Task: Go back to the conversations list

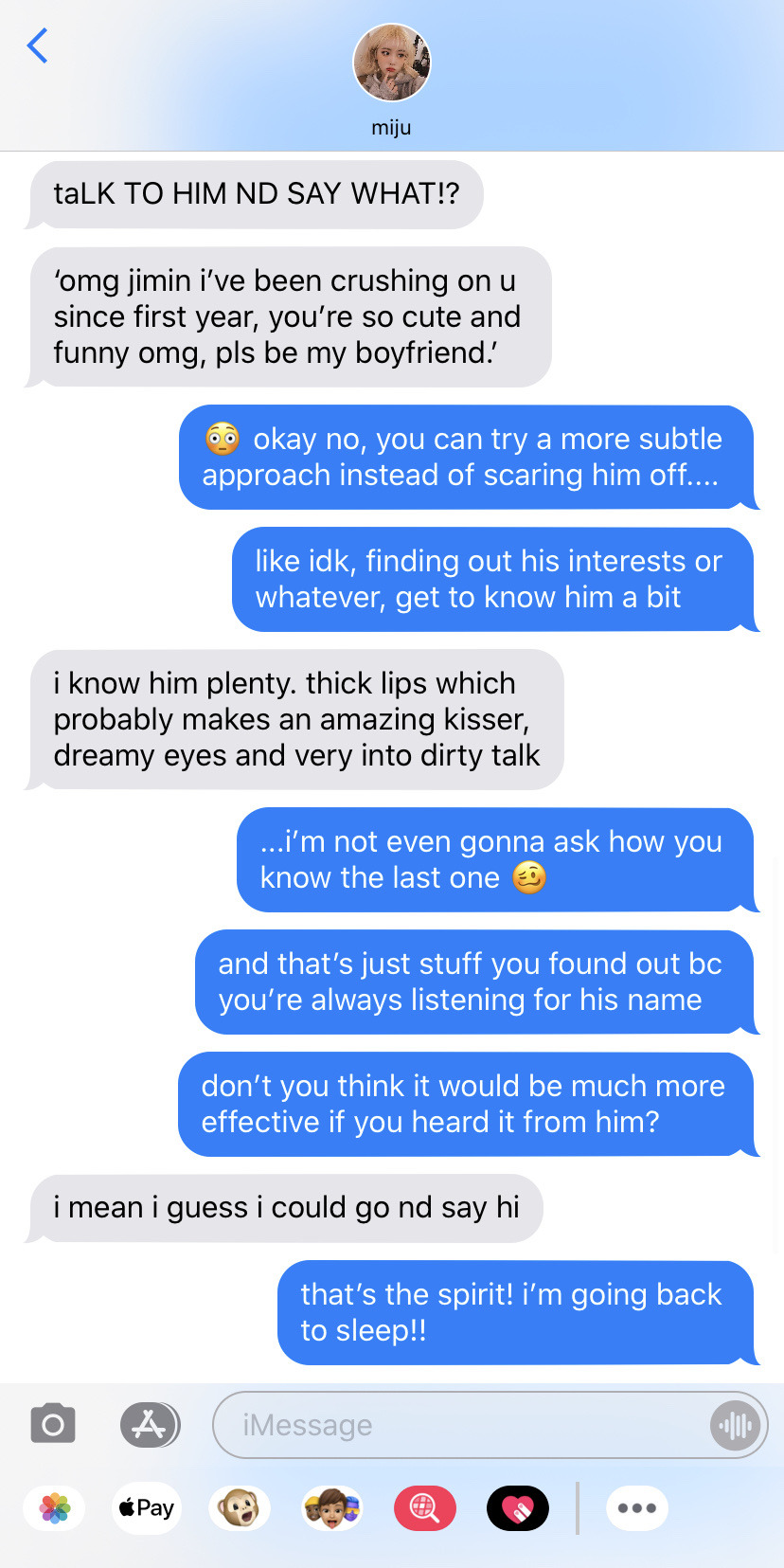Action: pos(38,45)
